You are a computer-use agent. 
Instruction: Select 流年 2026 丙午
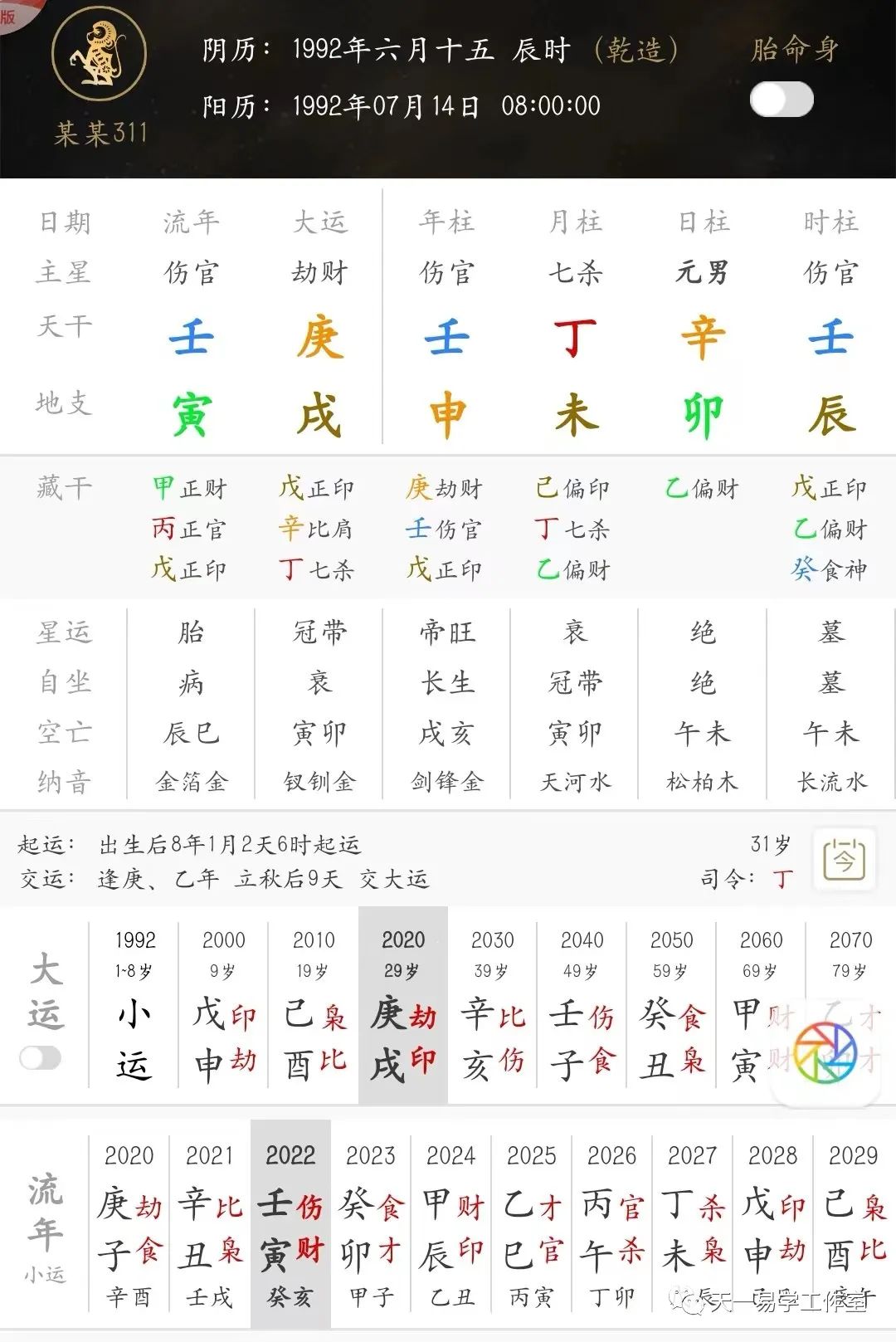click(x=612, y=1224)
